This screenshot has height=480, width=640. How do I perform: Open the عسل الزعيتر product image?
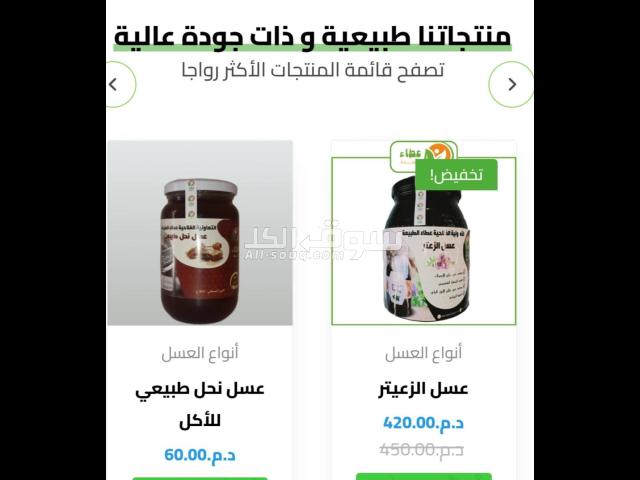point(423,240)
